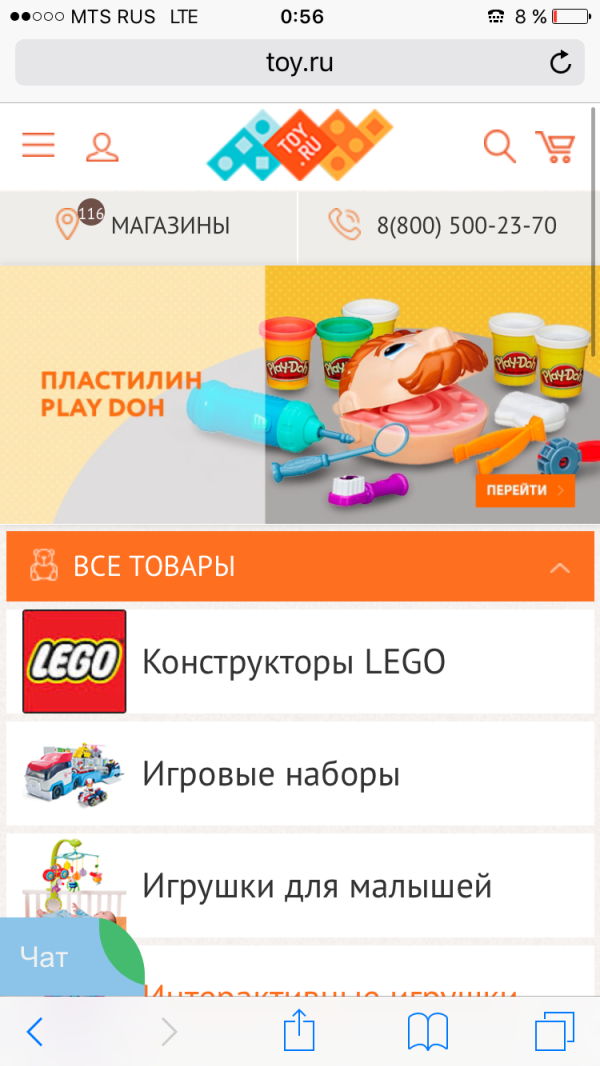The width and height of the screenshot is (600, 1066).
Task: Open the user account icon
Action: [x=101, y=147]
